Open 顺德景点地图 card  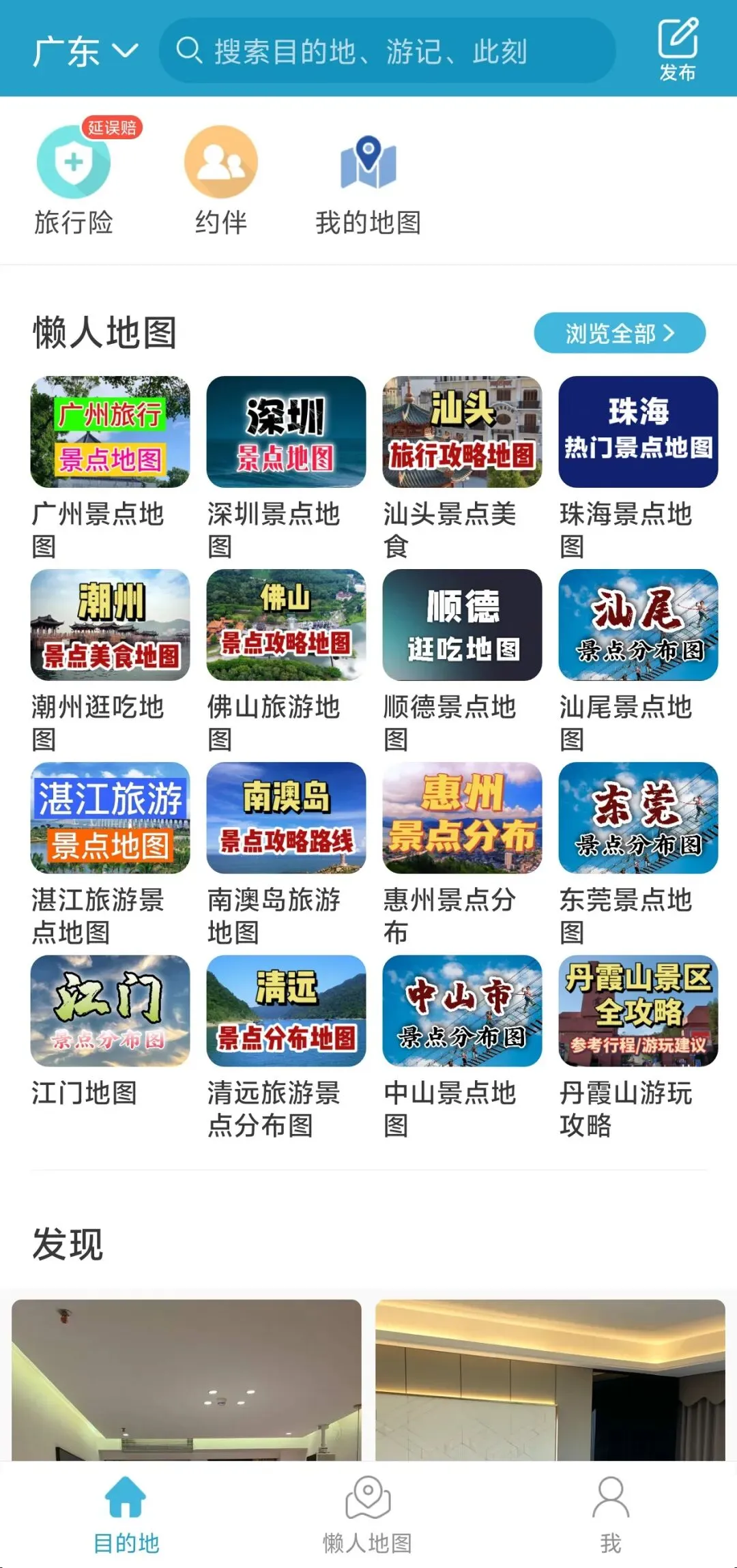[x=462, y=661]
